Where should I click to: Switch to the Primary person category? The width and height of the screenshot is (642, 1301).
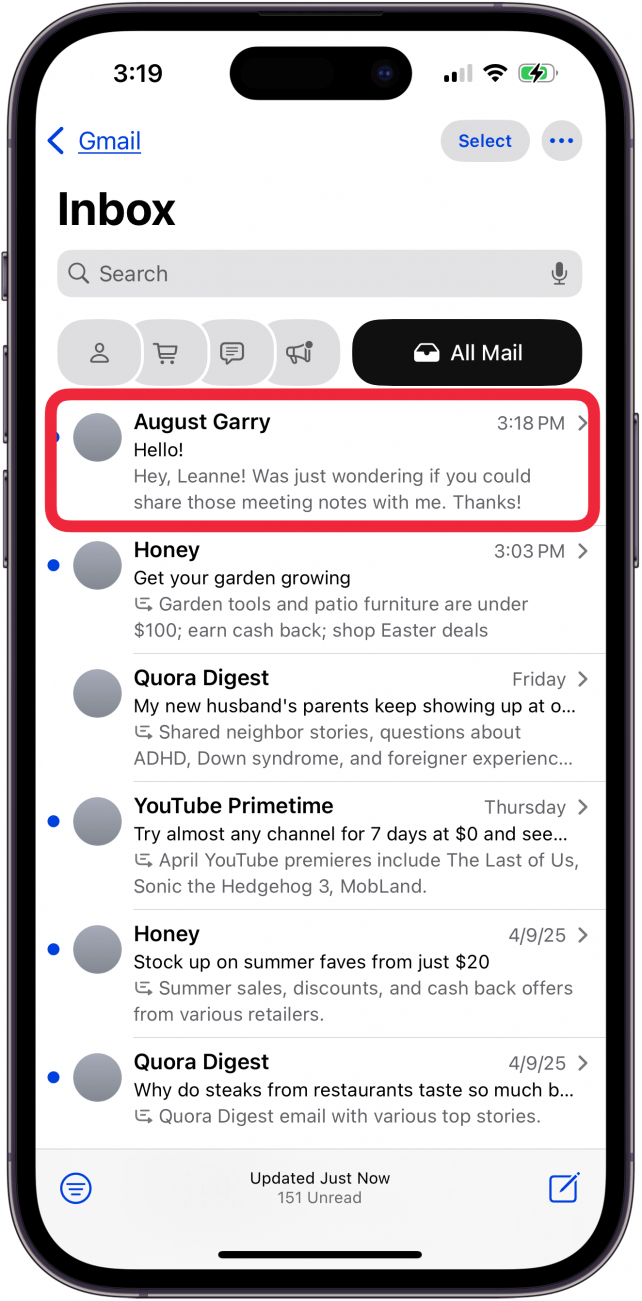click(99, 353)
